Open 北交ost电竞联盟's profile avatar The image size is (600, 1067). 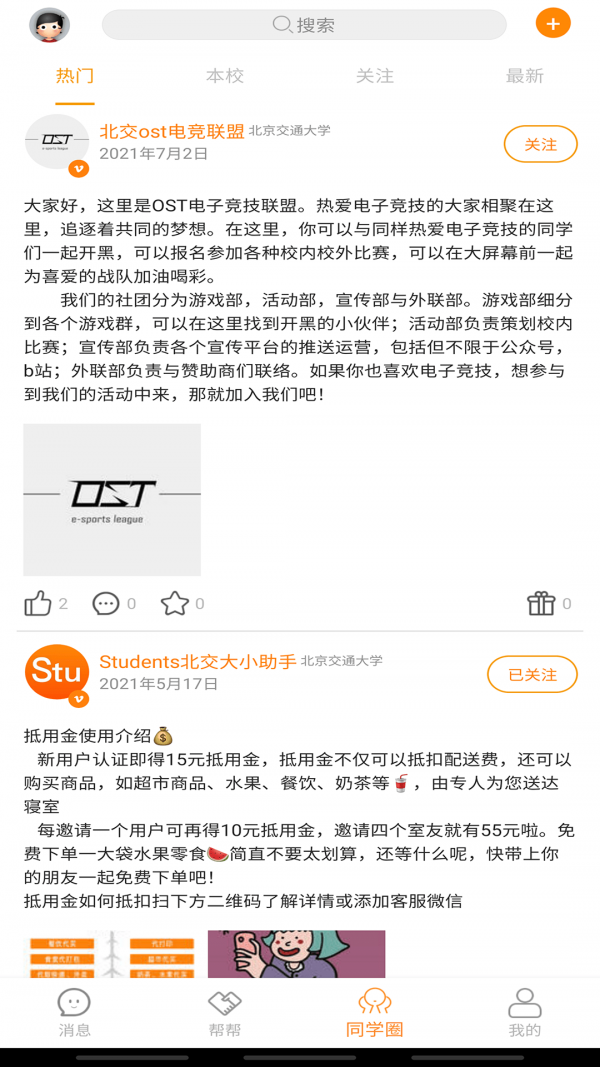coord(56,143)
